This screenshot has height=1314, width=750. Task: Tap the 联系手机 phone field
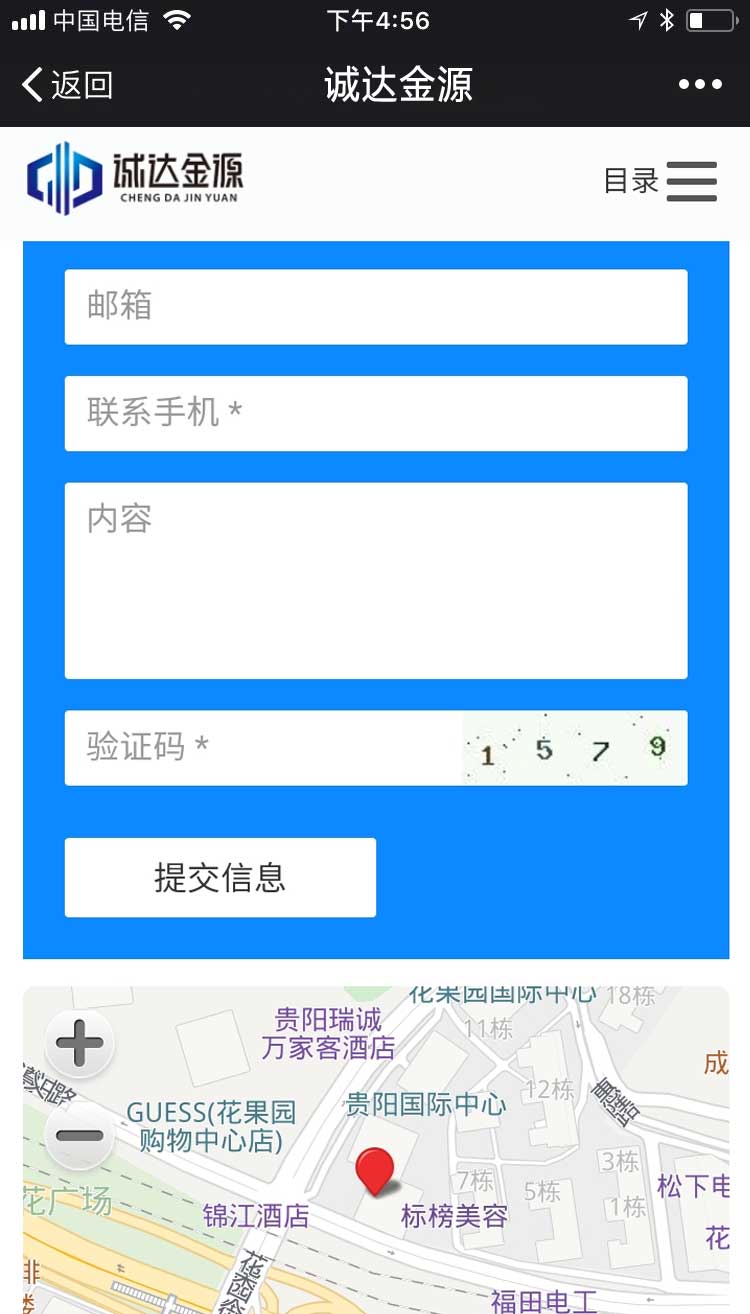(376, 413)
